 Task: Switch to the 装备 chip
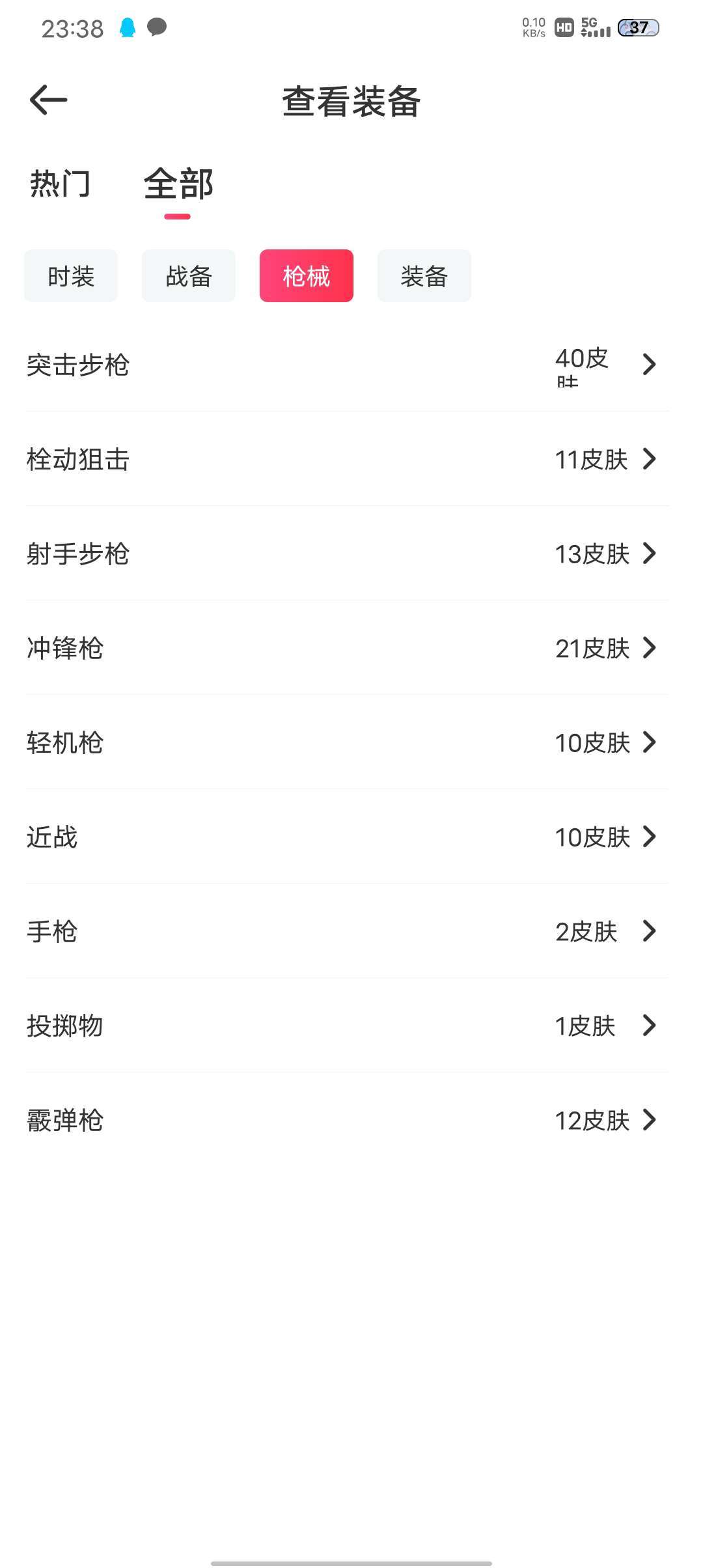pos(424,276)
